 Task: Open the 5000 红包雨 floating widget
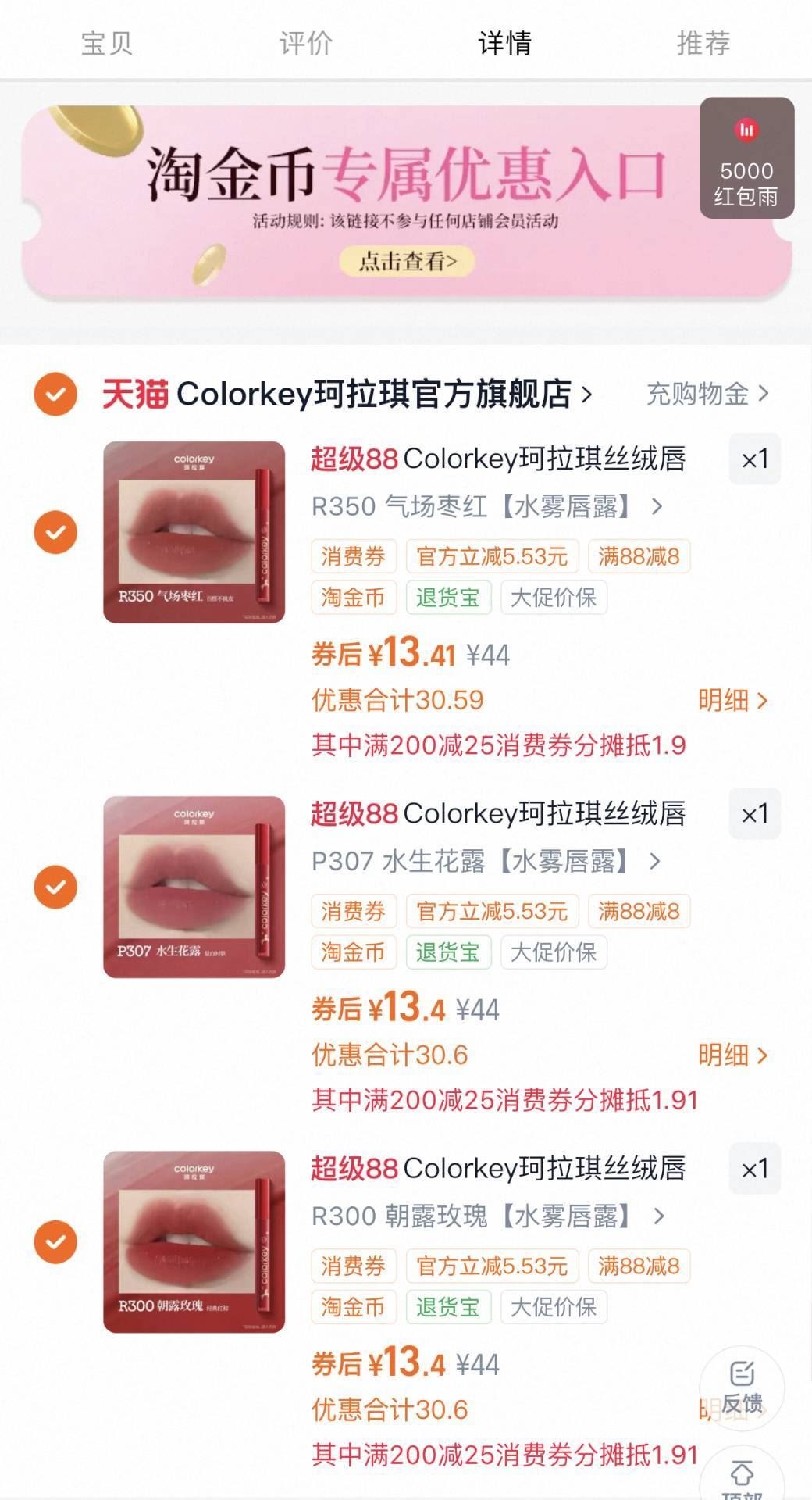click(746, 159)
